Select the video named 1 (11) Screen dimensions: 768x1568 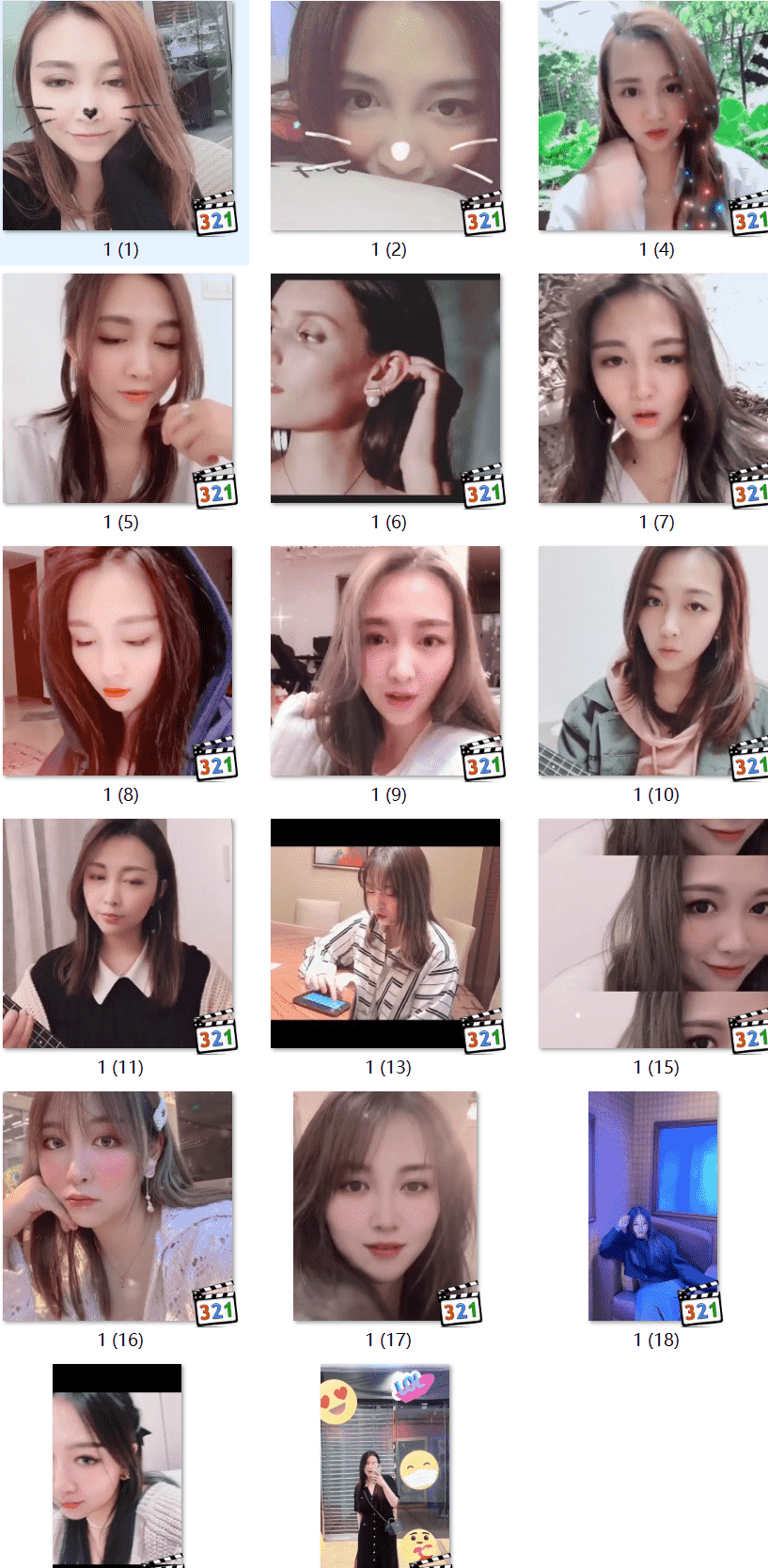[x=118, y=933]
